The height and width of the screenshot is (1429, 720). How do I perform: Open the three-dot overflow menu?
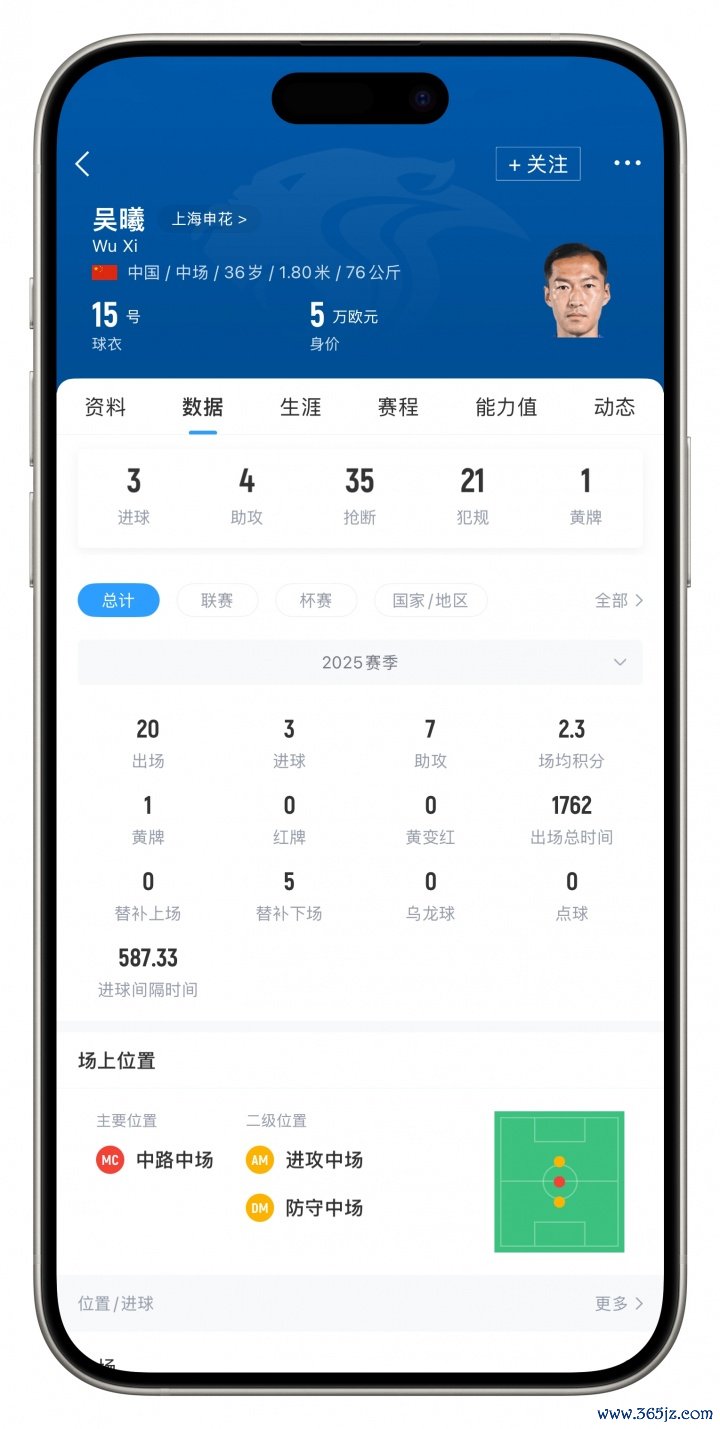point(627,163)
